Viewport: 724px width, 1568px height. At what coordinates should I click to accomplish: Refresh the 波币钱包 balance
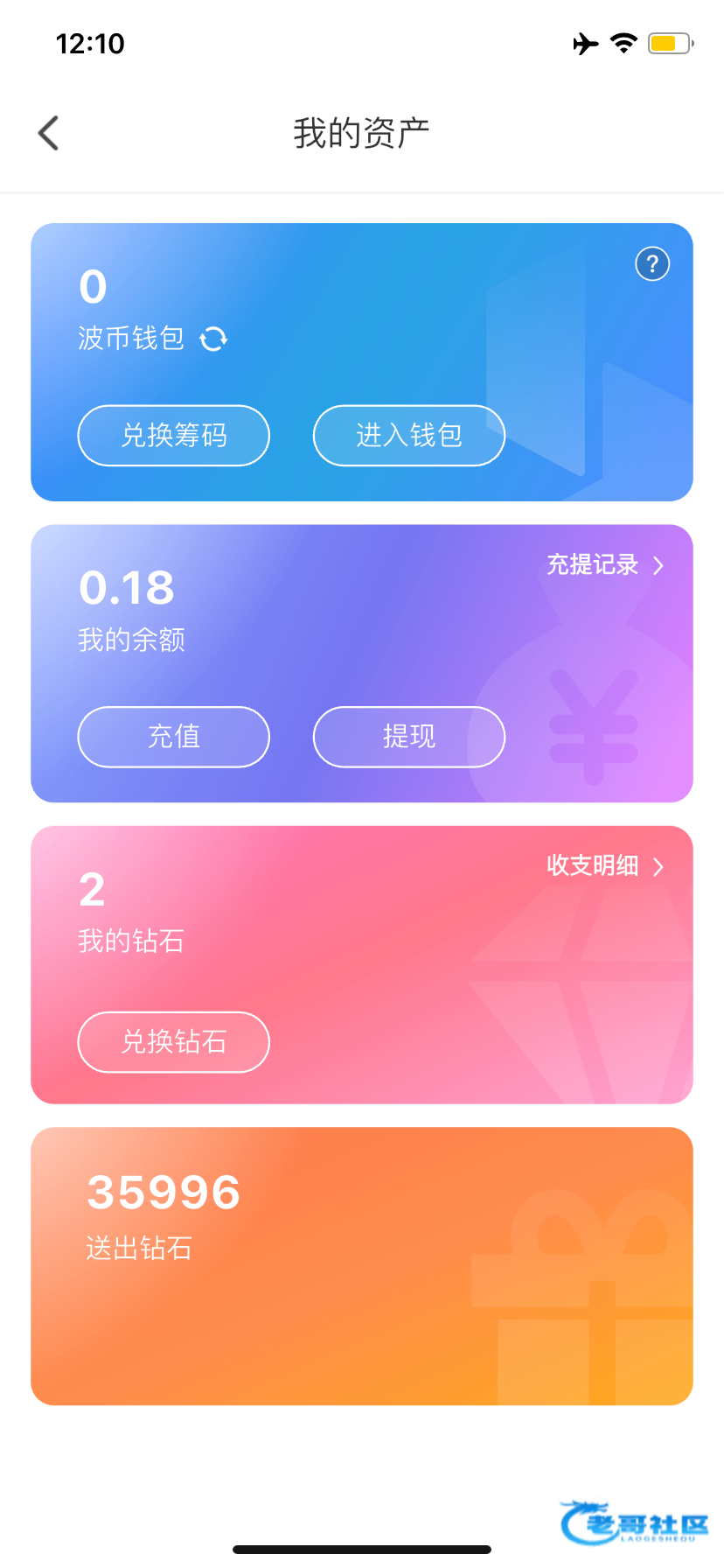[x=213, y=339]
